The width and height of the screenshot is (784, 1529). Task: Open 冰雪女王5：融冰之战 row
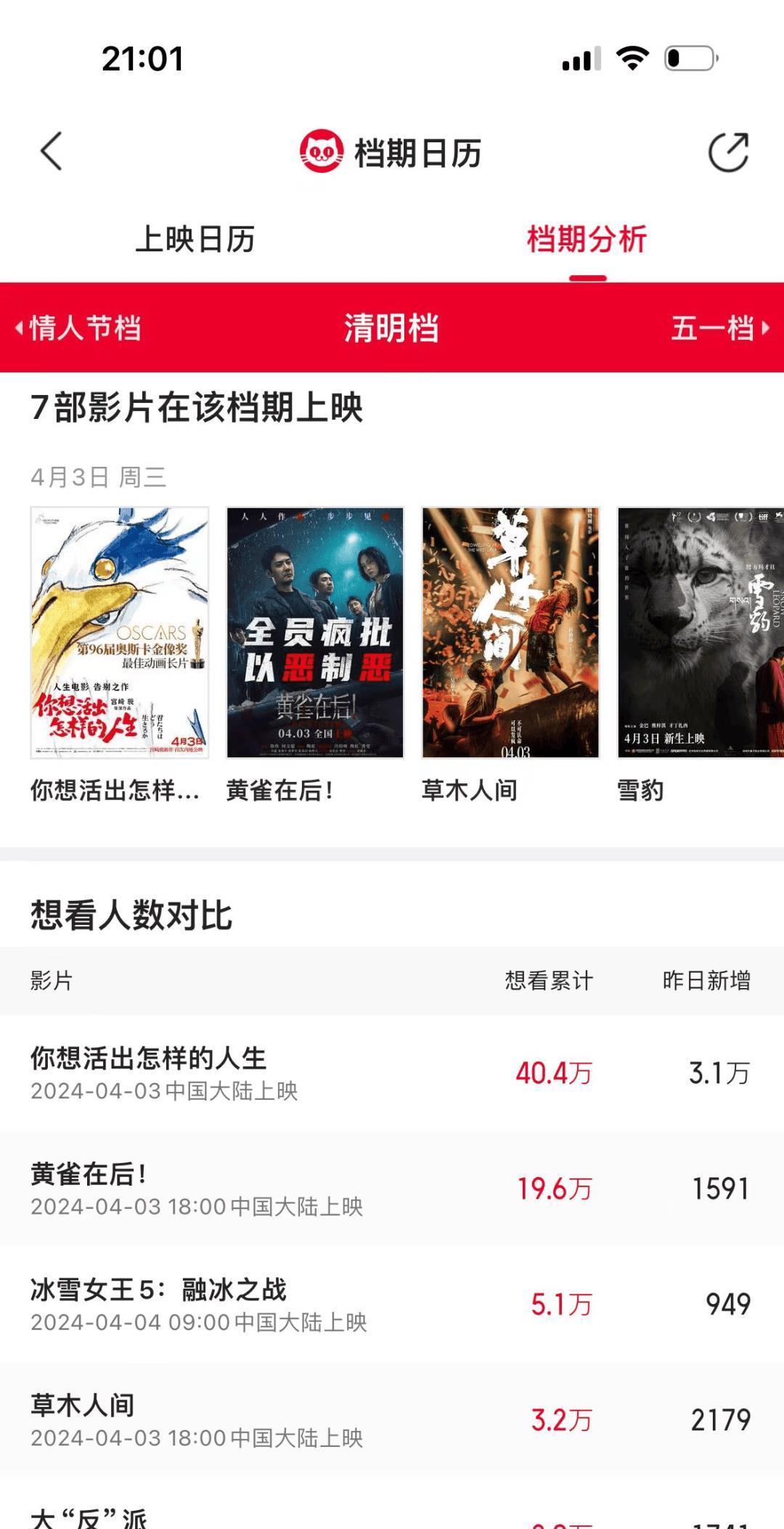coord(392,1303)
